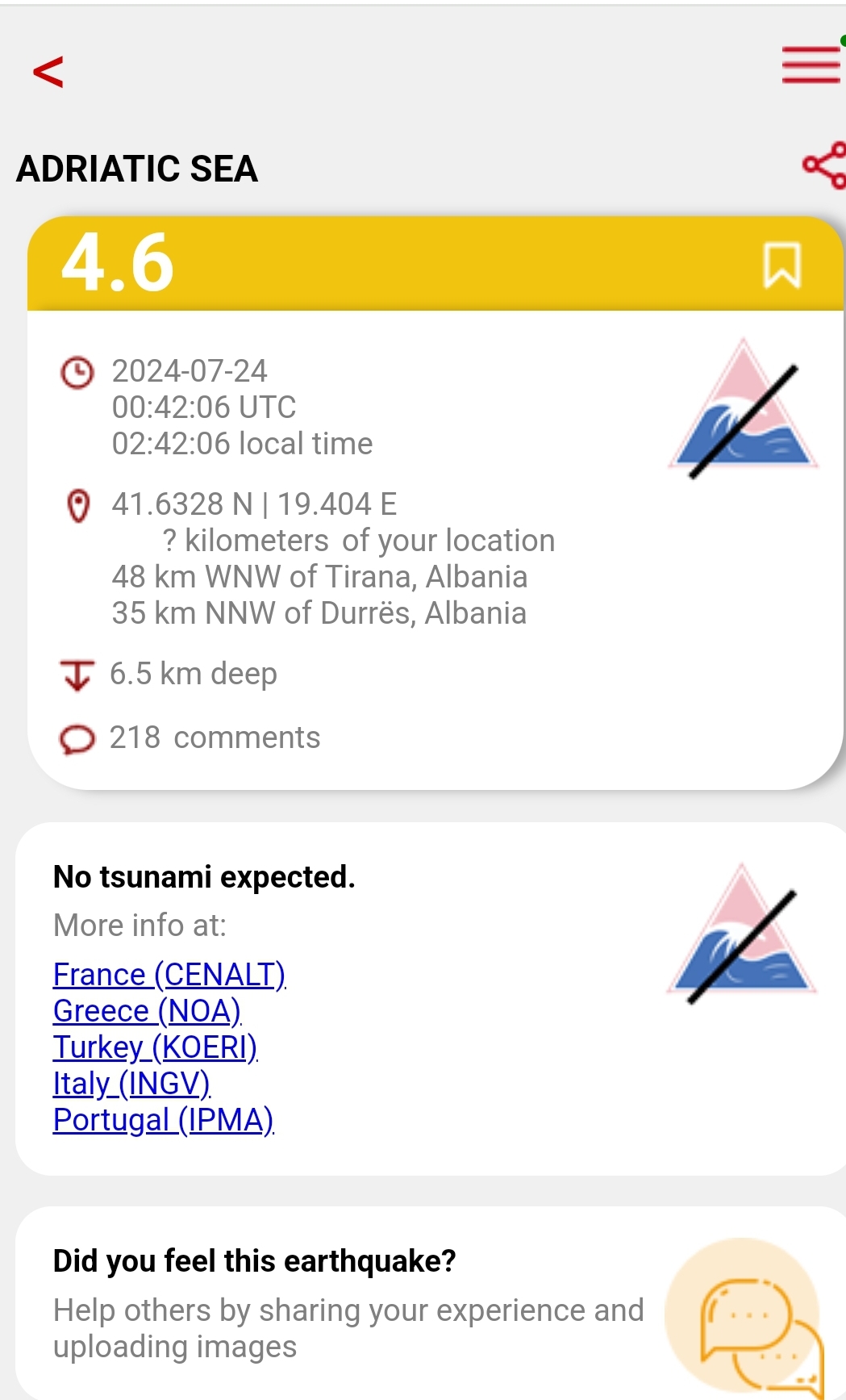This screenshot has height=1400, width=846.
Task: Go back using the red arrow
Action: [48, 72]
